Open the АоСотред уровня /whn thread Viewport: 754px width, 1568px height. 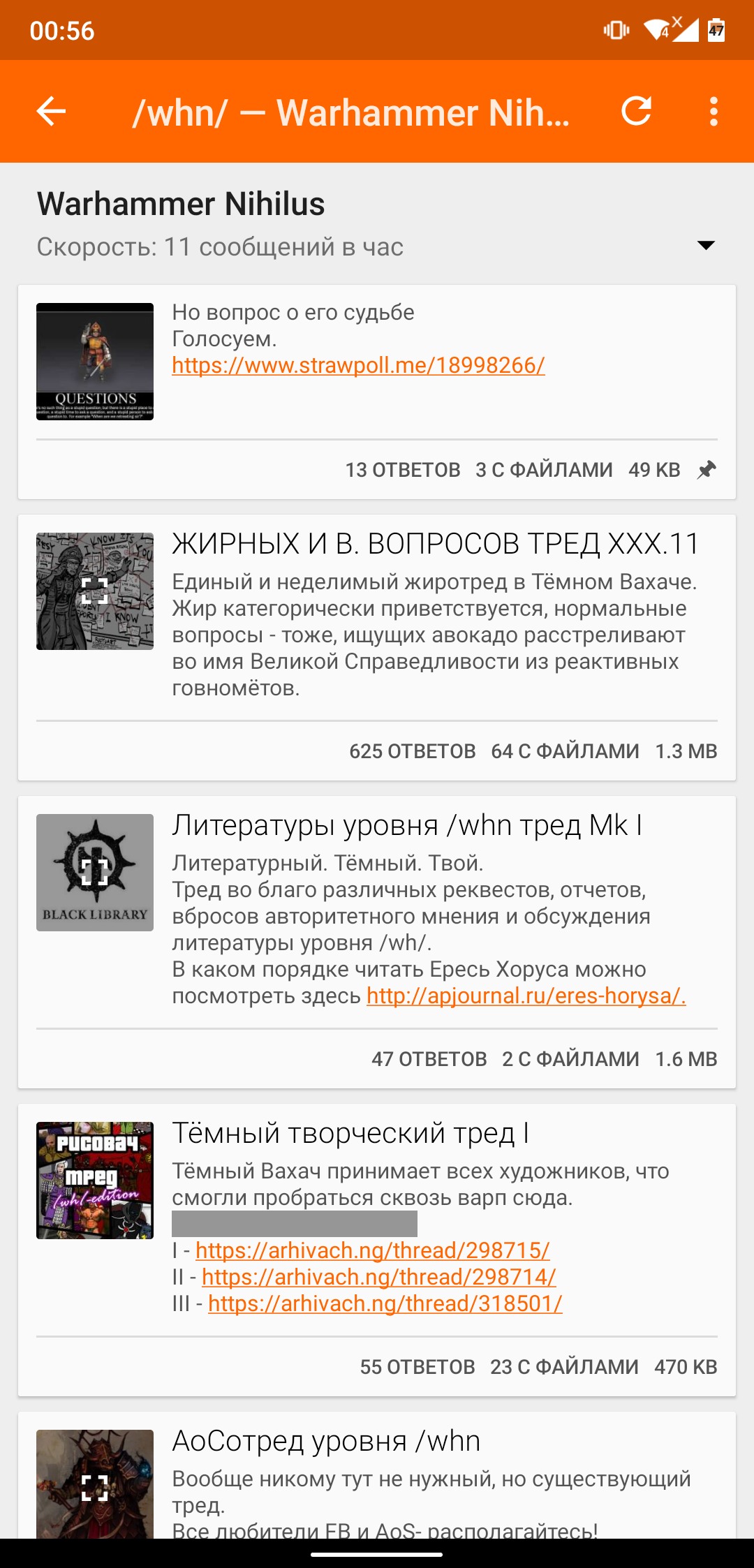tap(326, 1442)
